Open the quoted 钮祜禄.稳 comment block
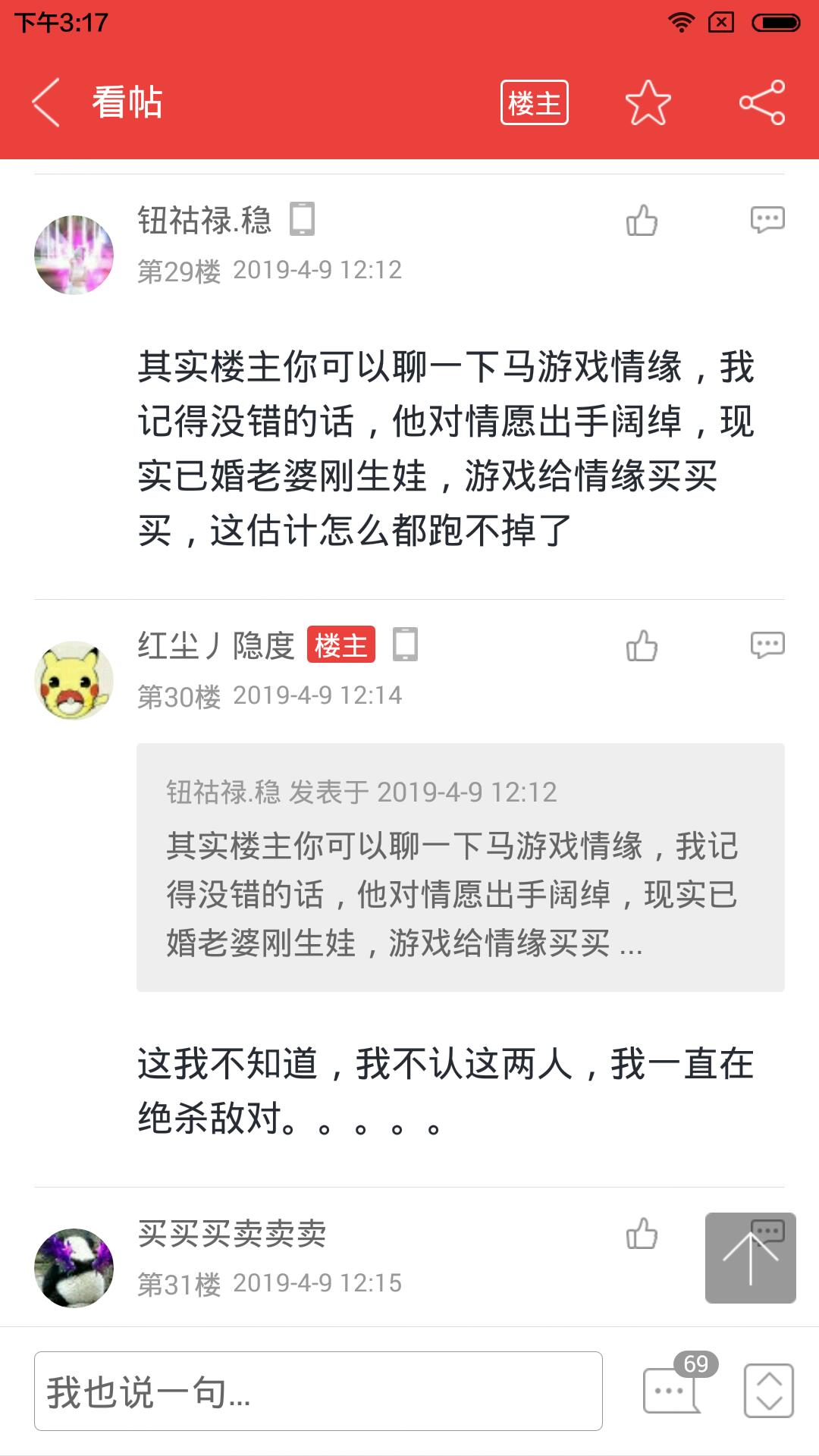This screenshot has width=819, height=1456. (x=460, y=867)
